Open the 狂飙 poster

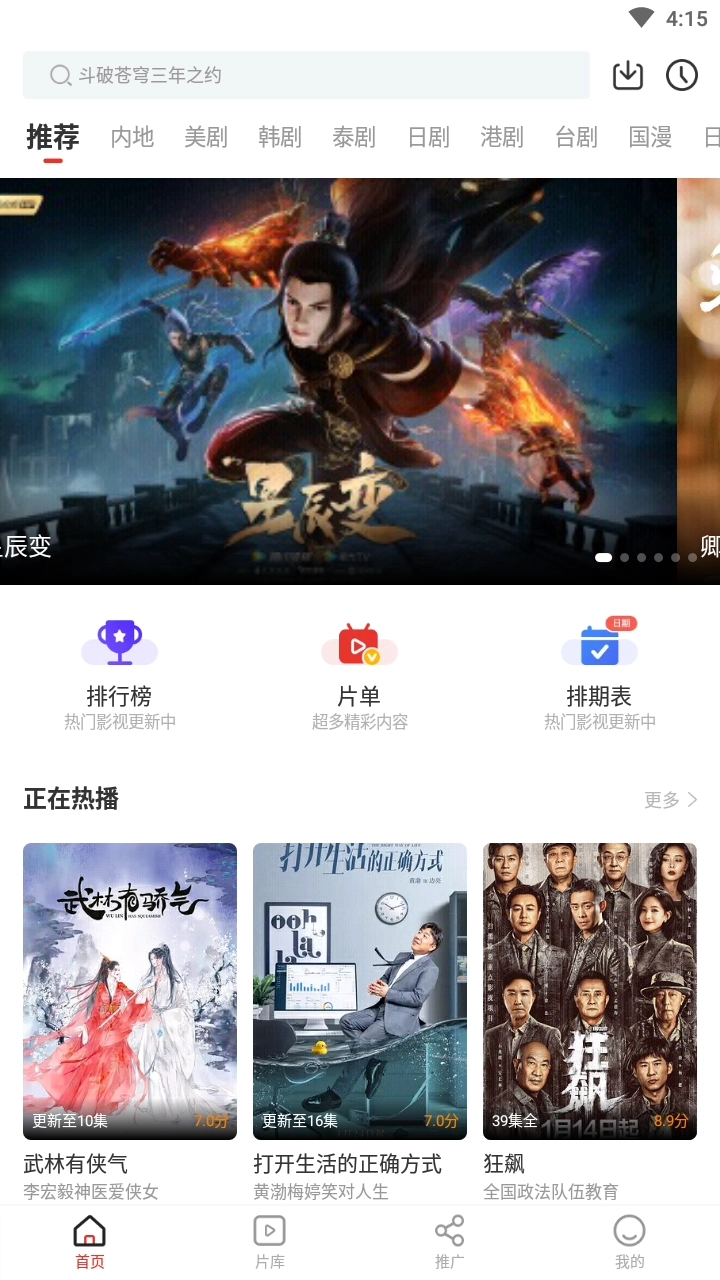pos(589,989)
